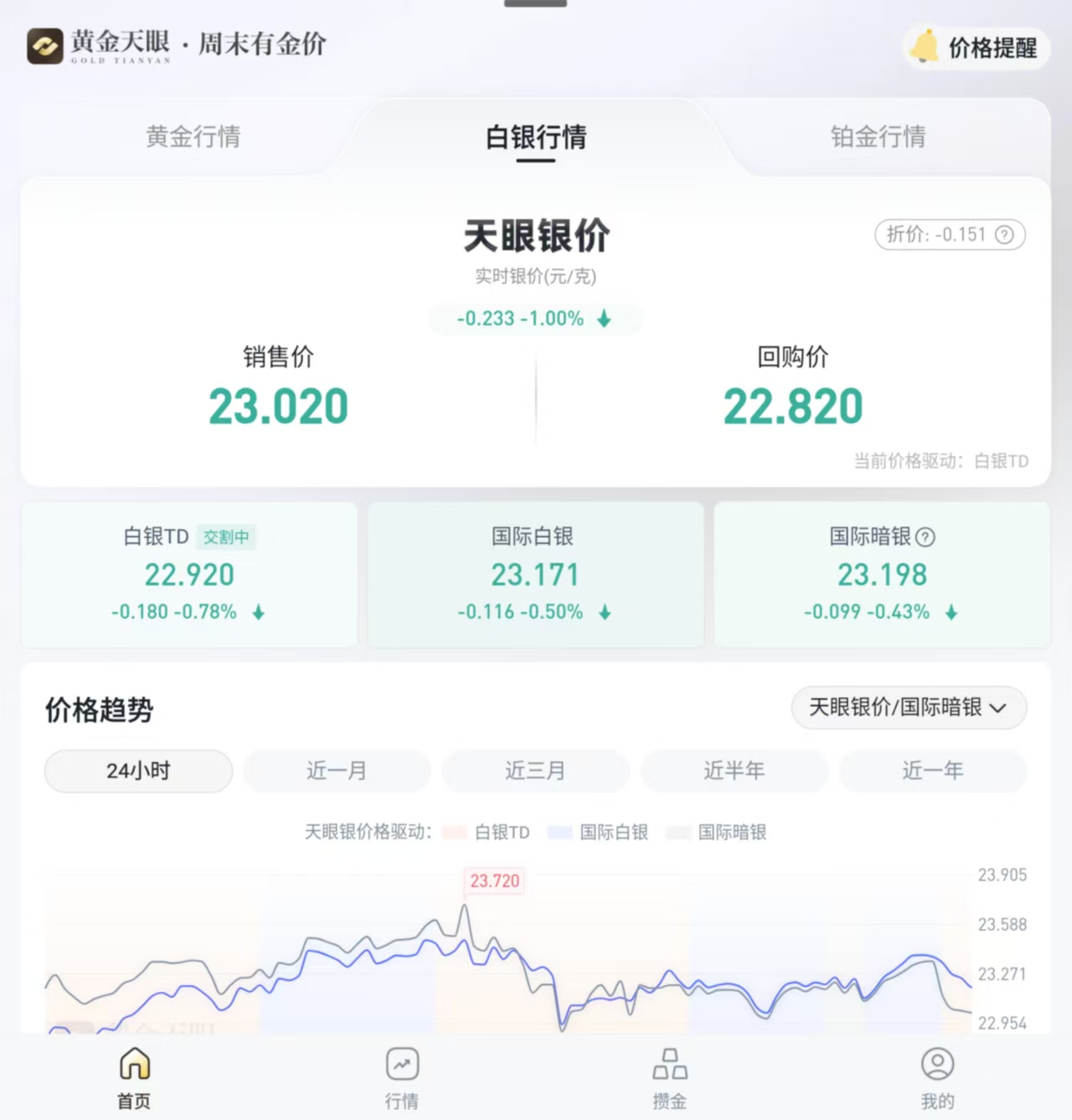Open the 我的 profile tab
This screenshot has width=1072, height=1120.
[x=937, y=1077]
